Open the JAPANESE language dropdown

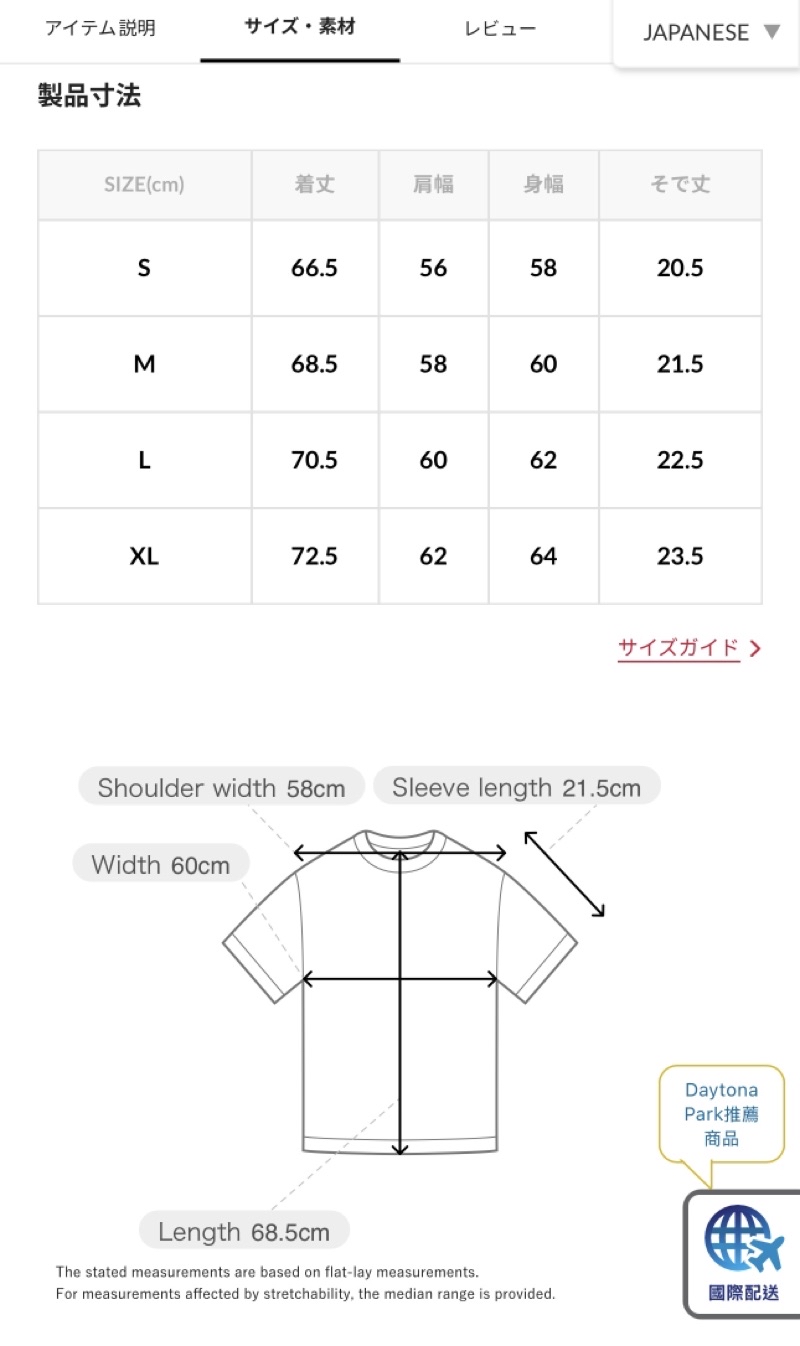click(710, 32)
